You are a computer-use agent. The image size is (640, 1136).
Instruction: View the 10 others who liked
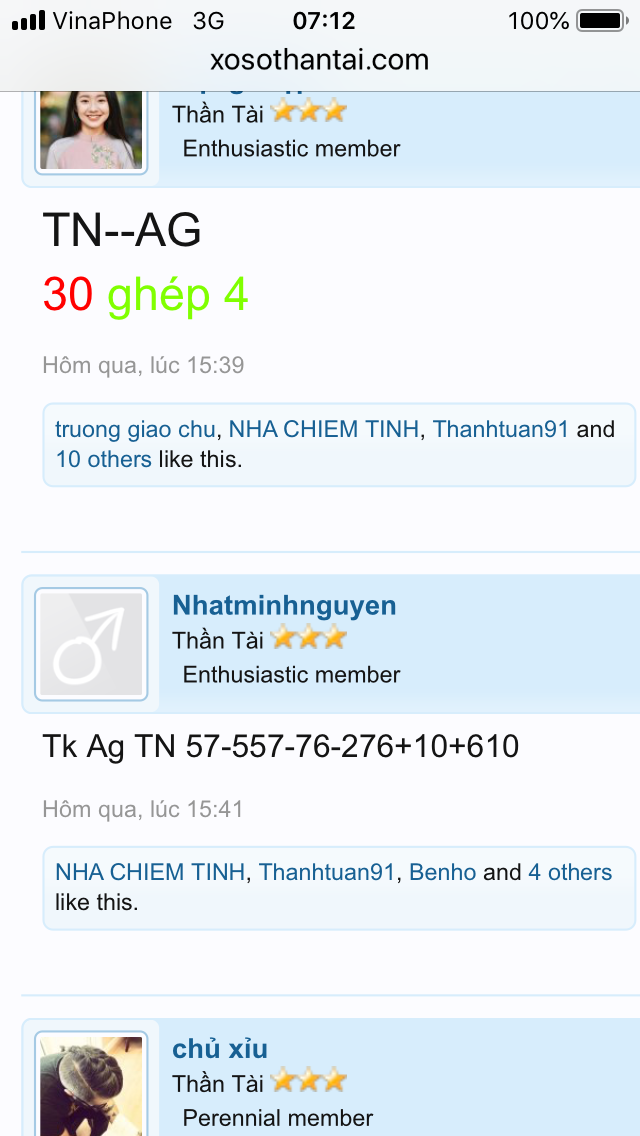(x=104, y=459)
